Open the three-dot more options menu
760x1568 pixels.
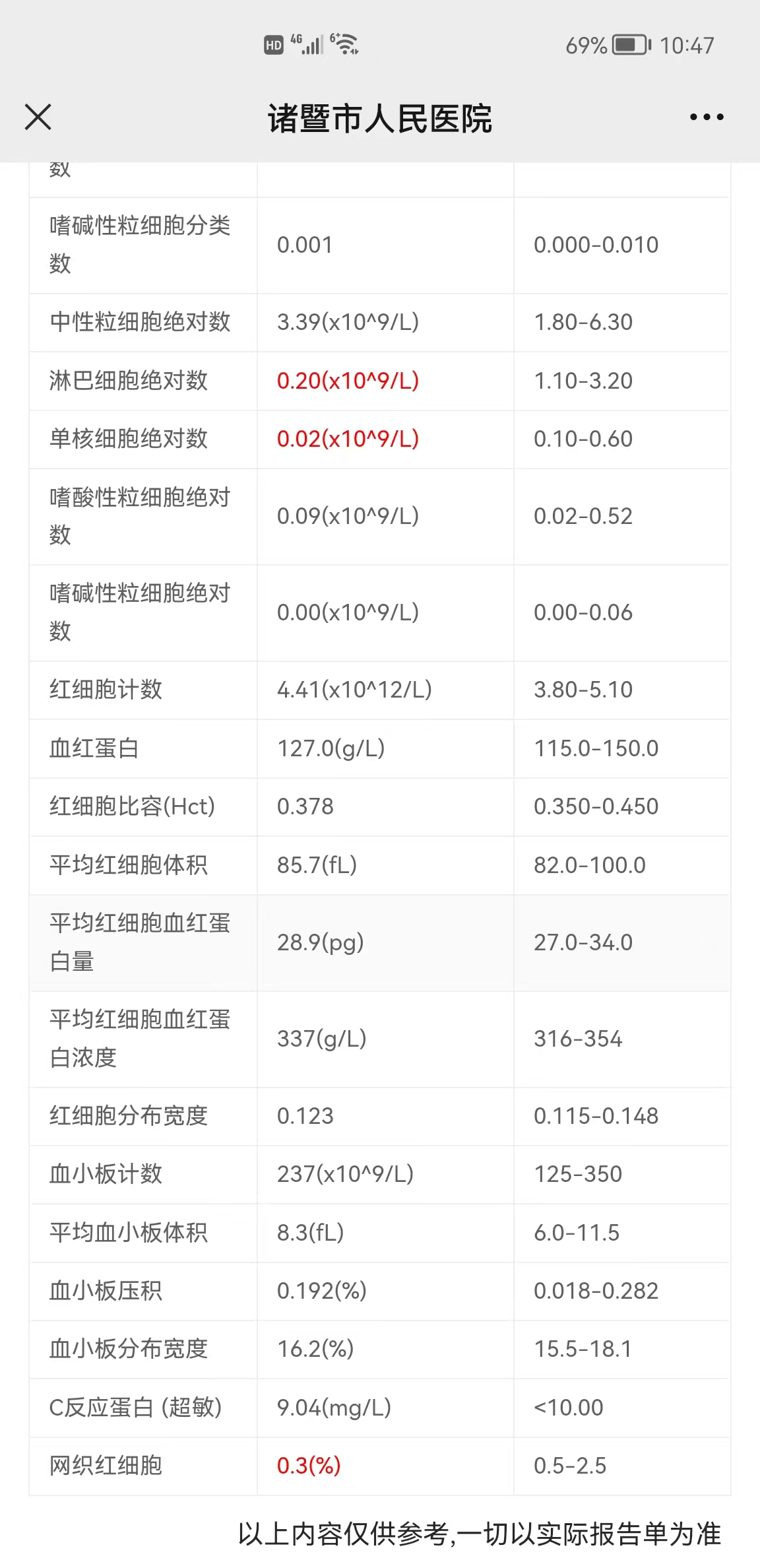tap(706, 117)
